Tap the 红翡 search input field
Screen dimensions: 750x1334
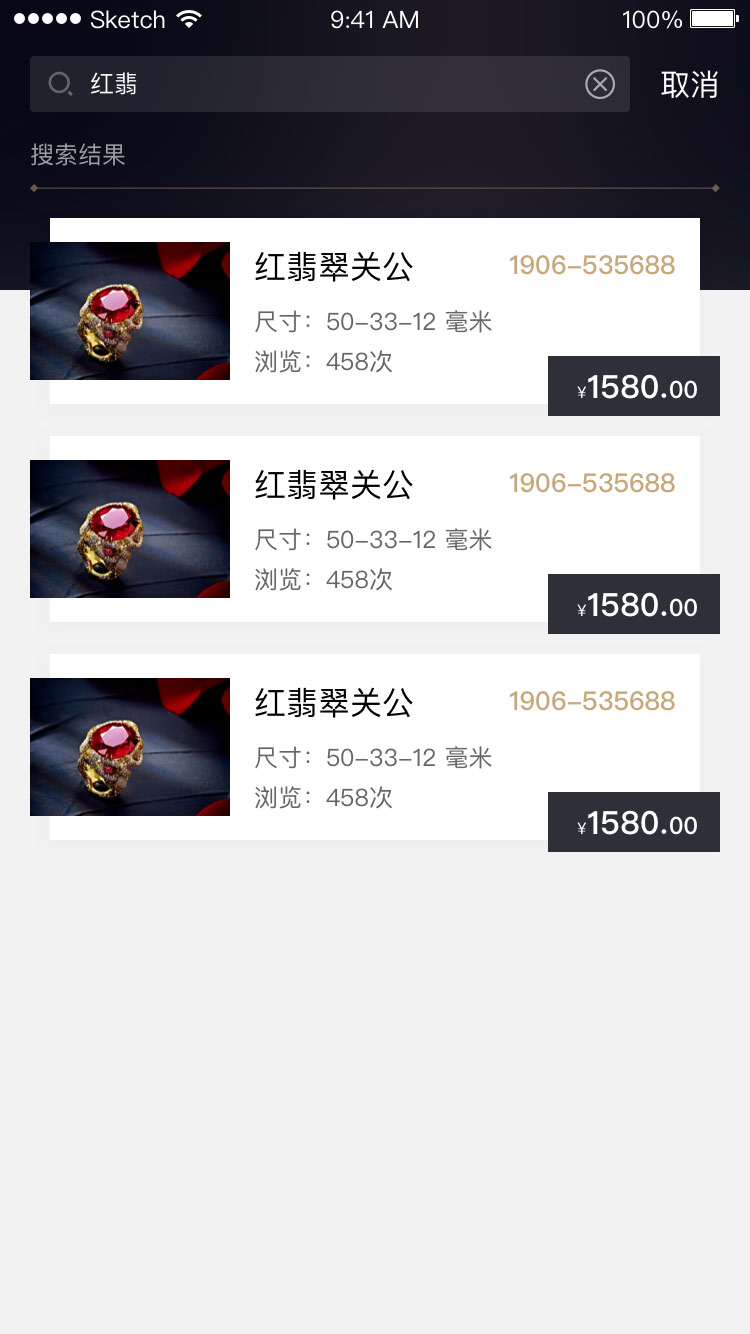point(300,85)
